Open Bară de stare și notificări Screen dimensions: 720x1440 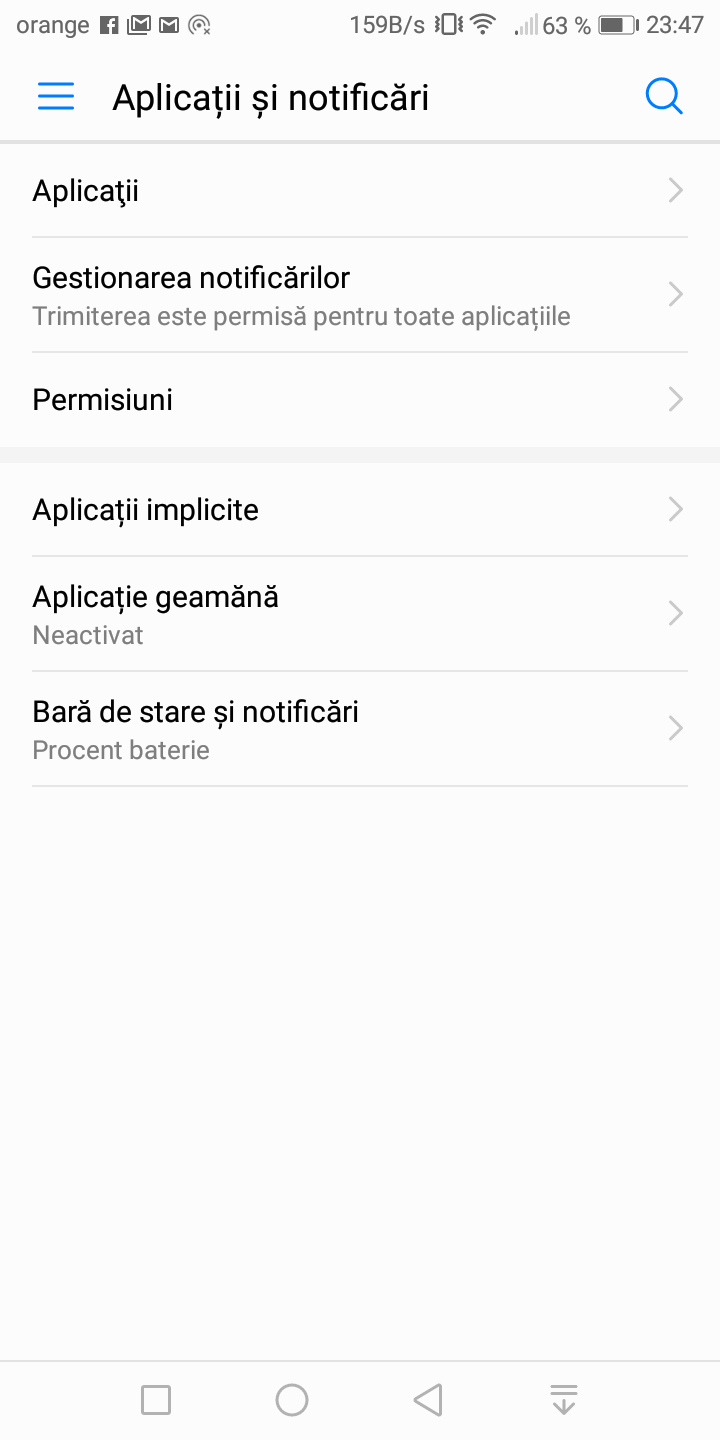tap(360, 729)
